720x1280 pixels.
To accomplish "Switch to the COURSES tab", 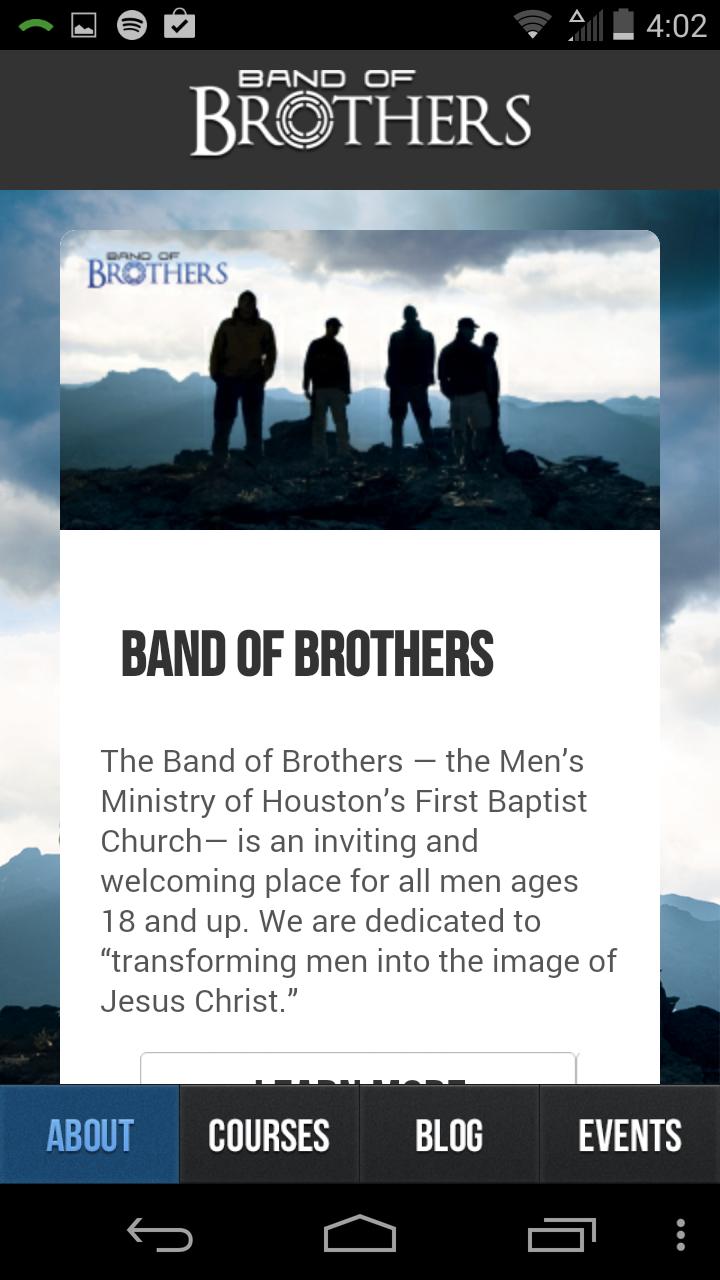I will [x=268, y=1134].
